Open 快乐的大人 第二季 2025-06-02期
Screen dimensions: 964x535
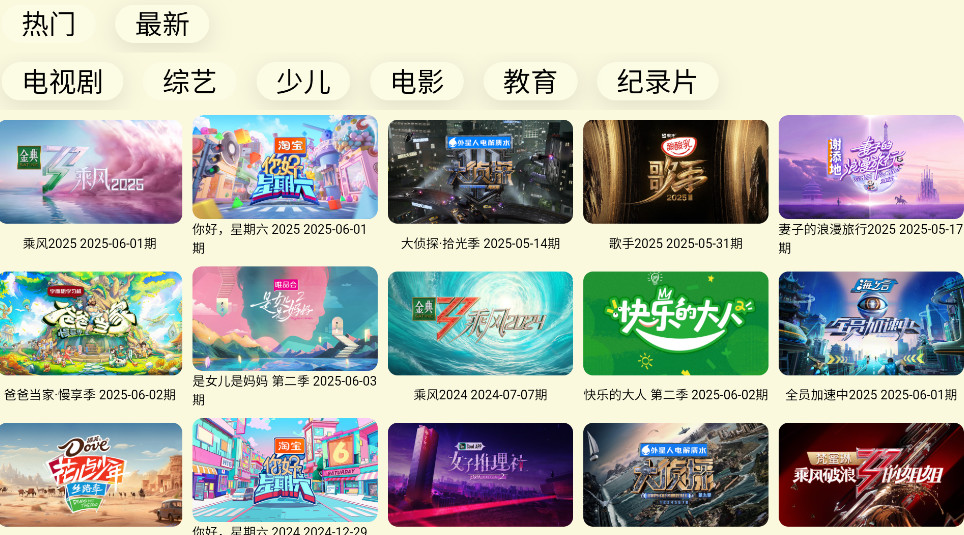click(x=675, y=323)
